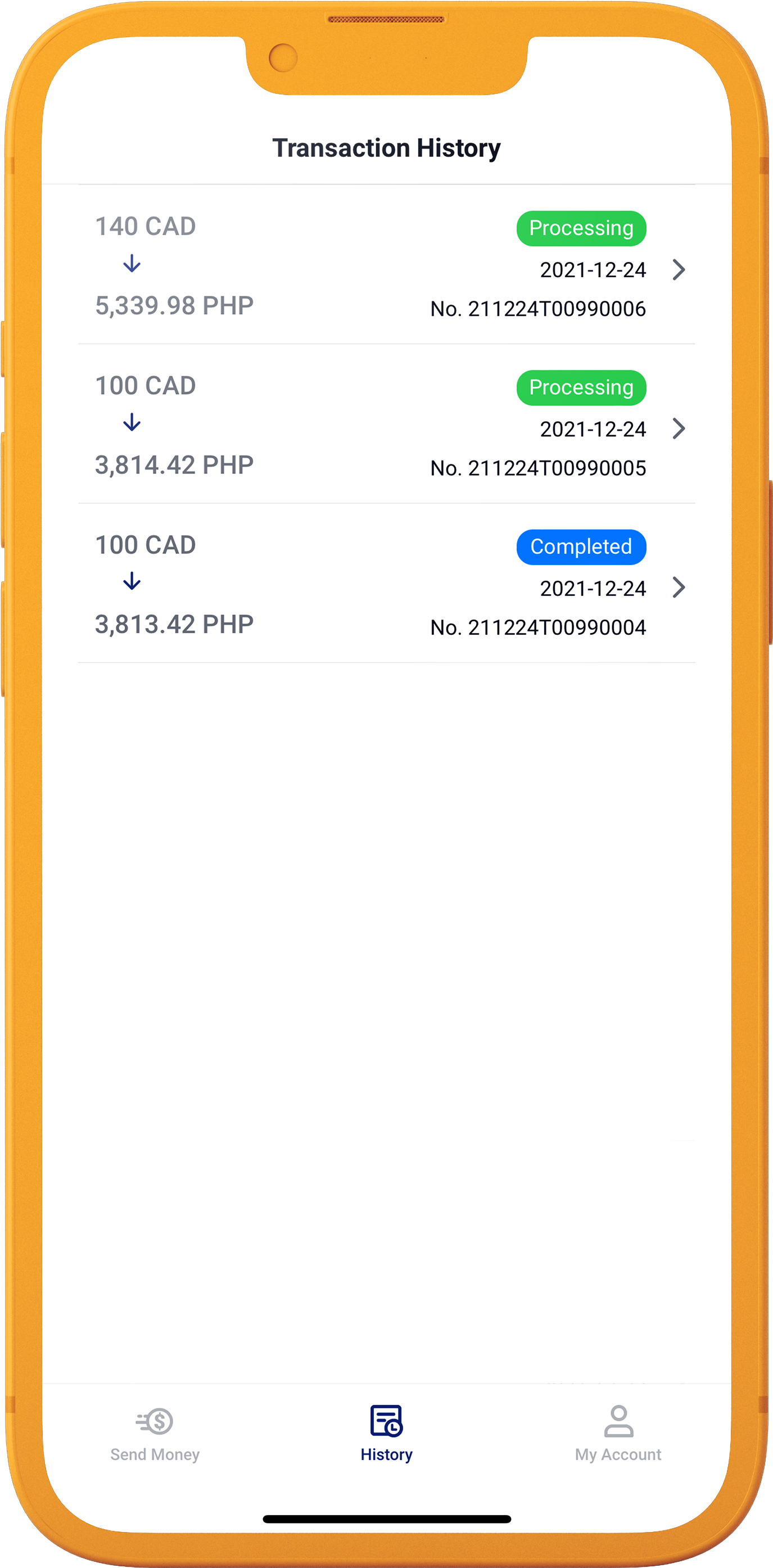The height and width of the screenshot is (1568, 773).
Task: Open transaction No. 211224T00990005 details
Action: 387,424
